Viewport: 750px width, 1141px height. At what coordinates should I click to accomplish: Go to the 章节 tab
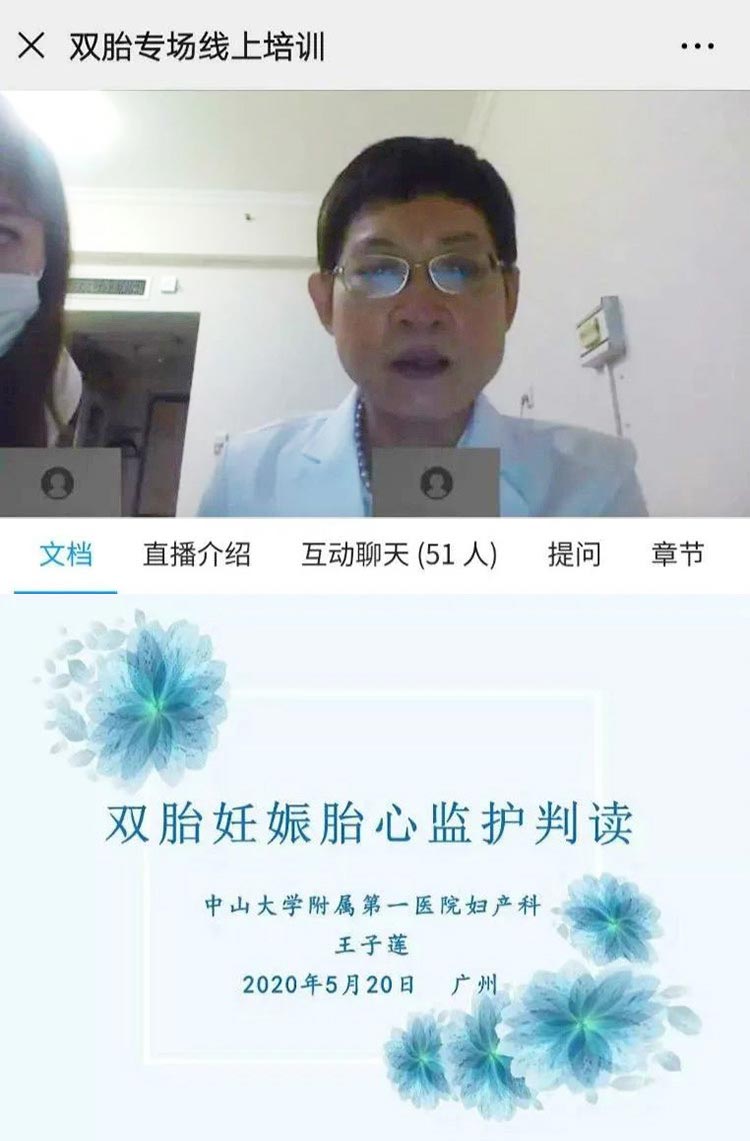click(x=677, y=554)
